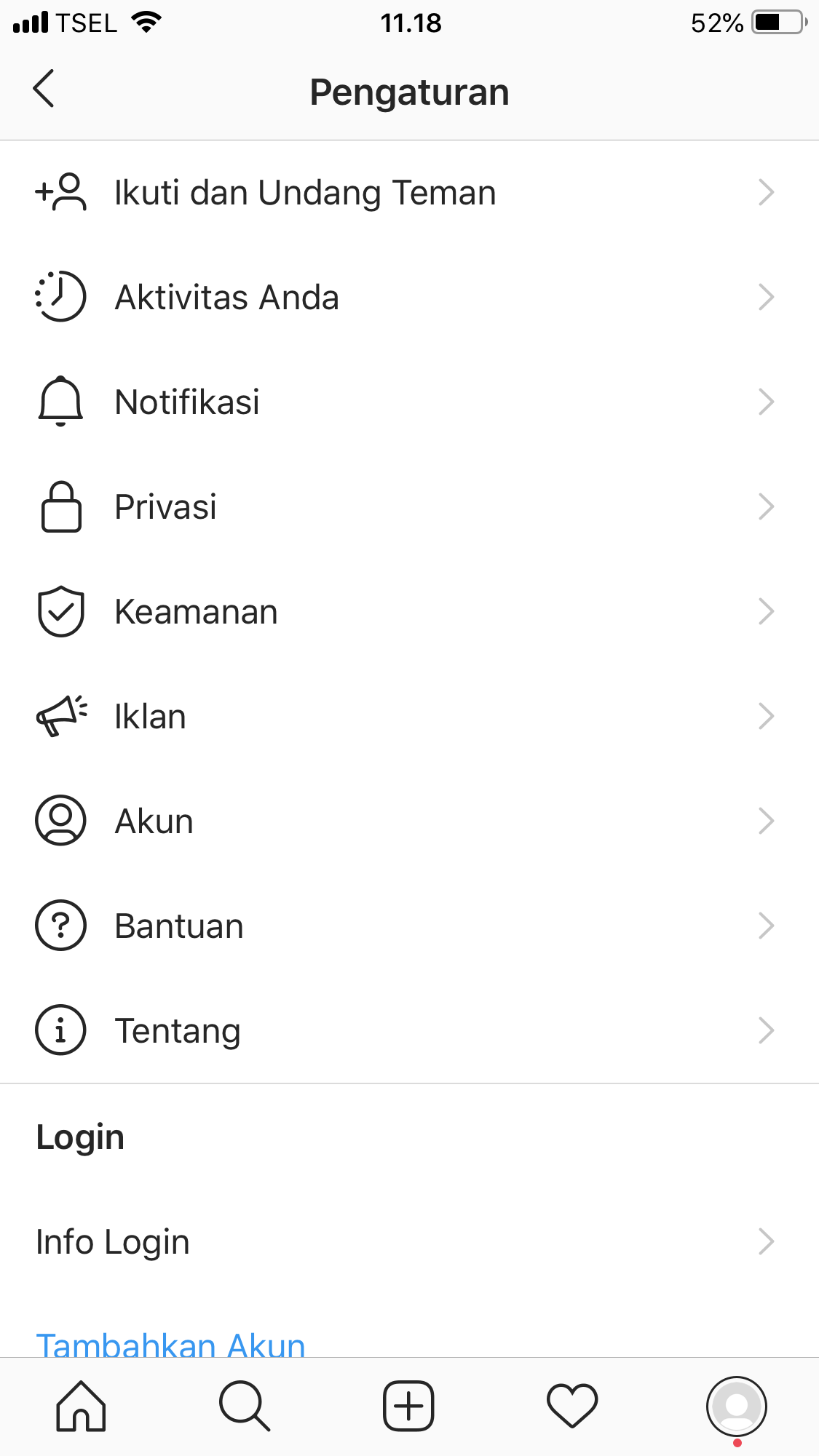Open the activity heart tab
Screen dimensions: 819x1456
(x=572, y=1406)
